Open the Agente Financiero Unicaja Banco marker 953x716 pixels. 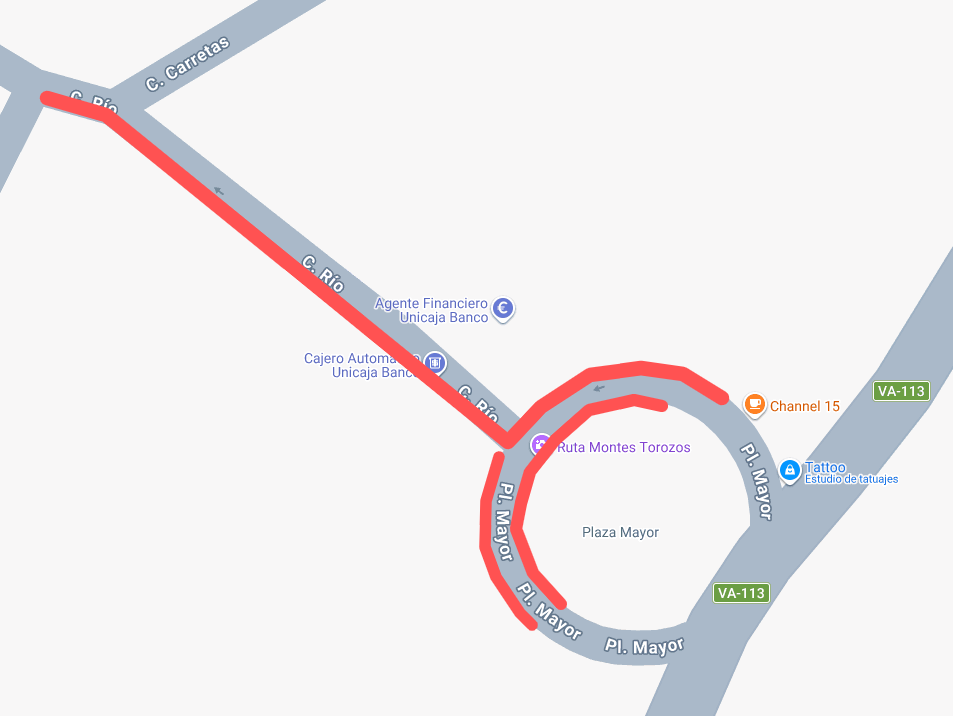coord(504,309)
